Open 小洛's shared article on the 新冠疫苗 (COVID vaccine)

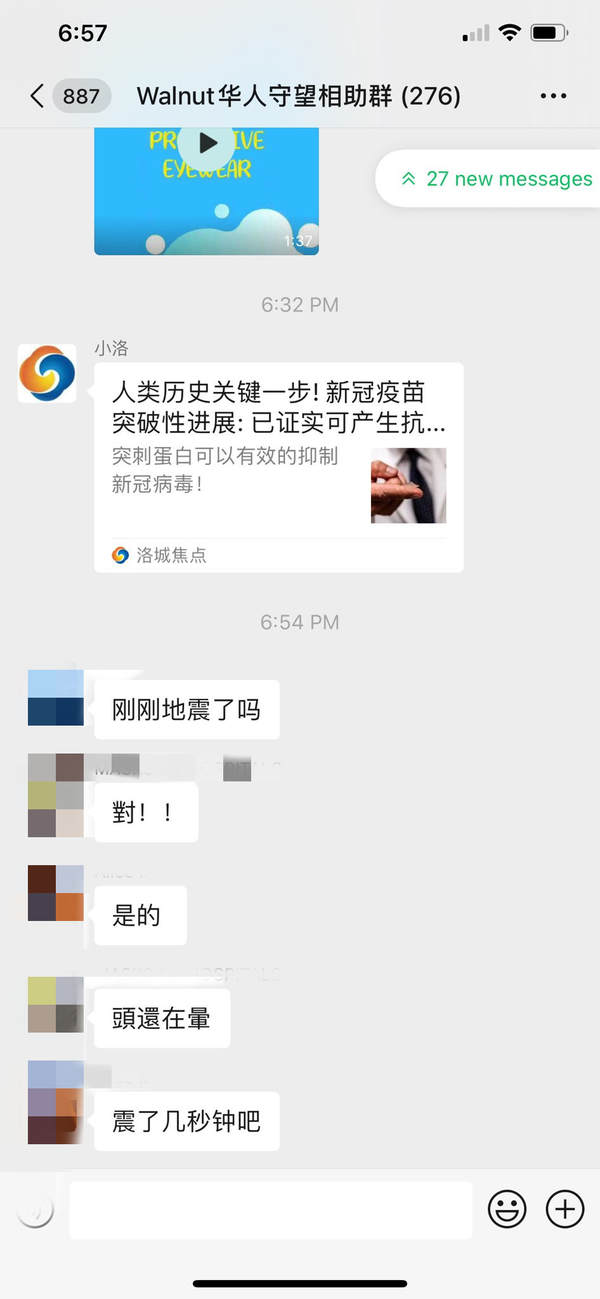click(278, 466)
